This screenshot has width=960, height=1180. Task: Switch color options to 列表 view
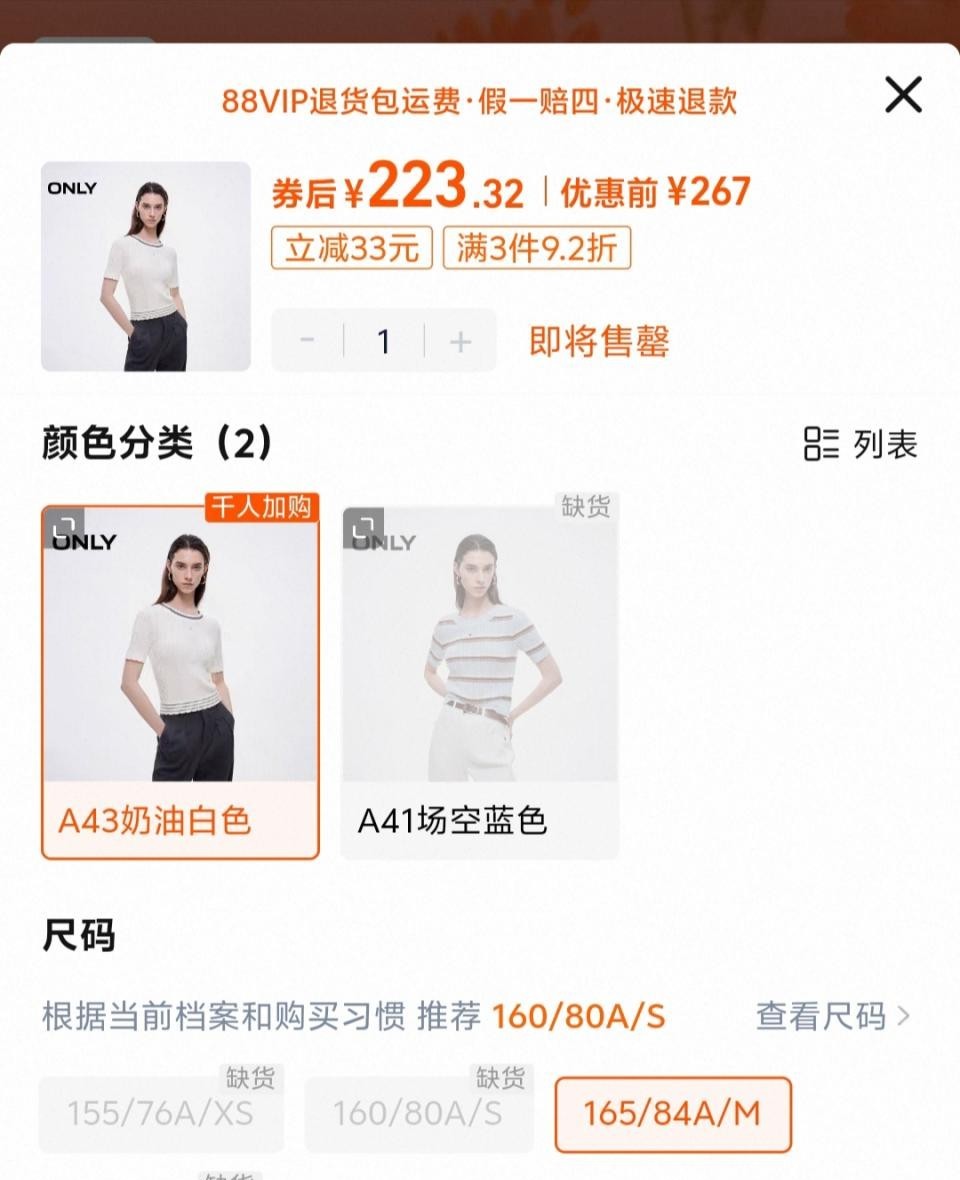tap(860, 444)
